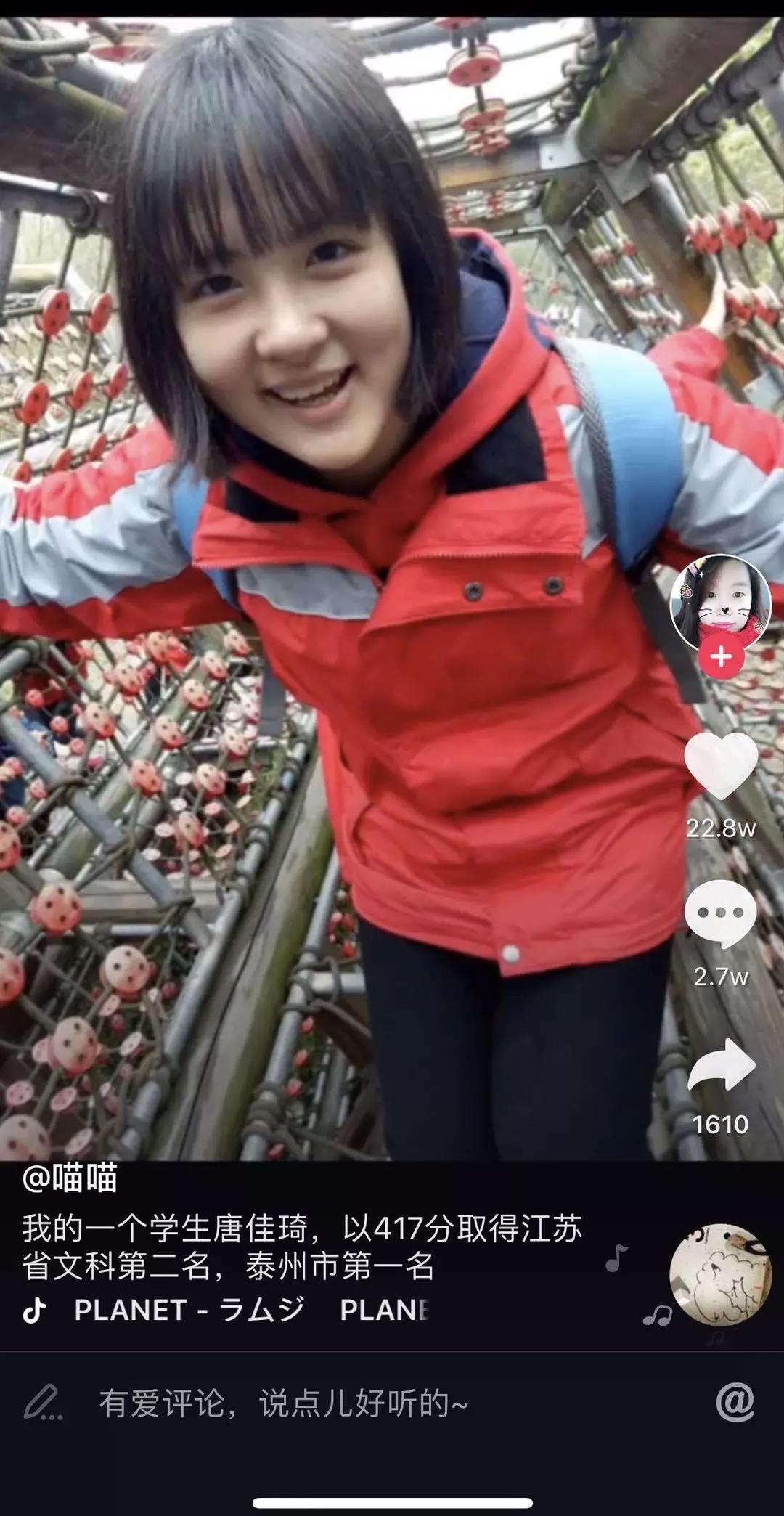Tap the comment box 有爱评论

tap(283, 1403)
